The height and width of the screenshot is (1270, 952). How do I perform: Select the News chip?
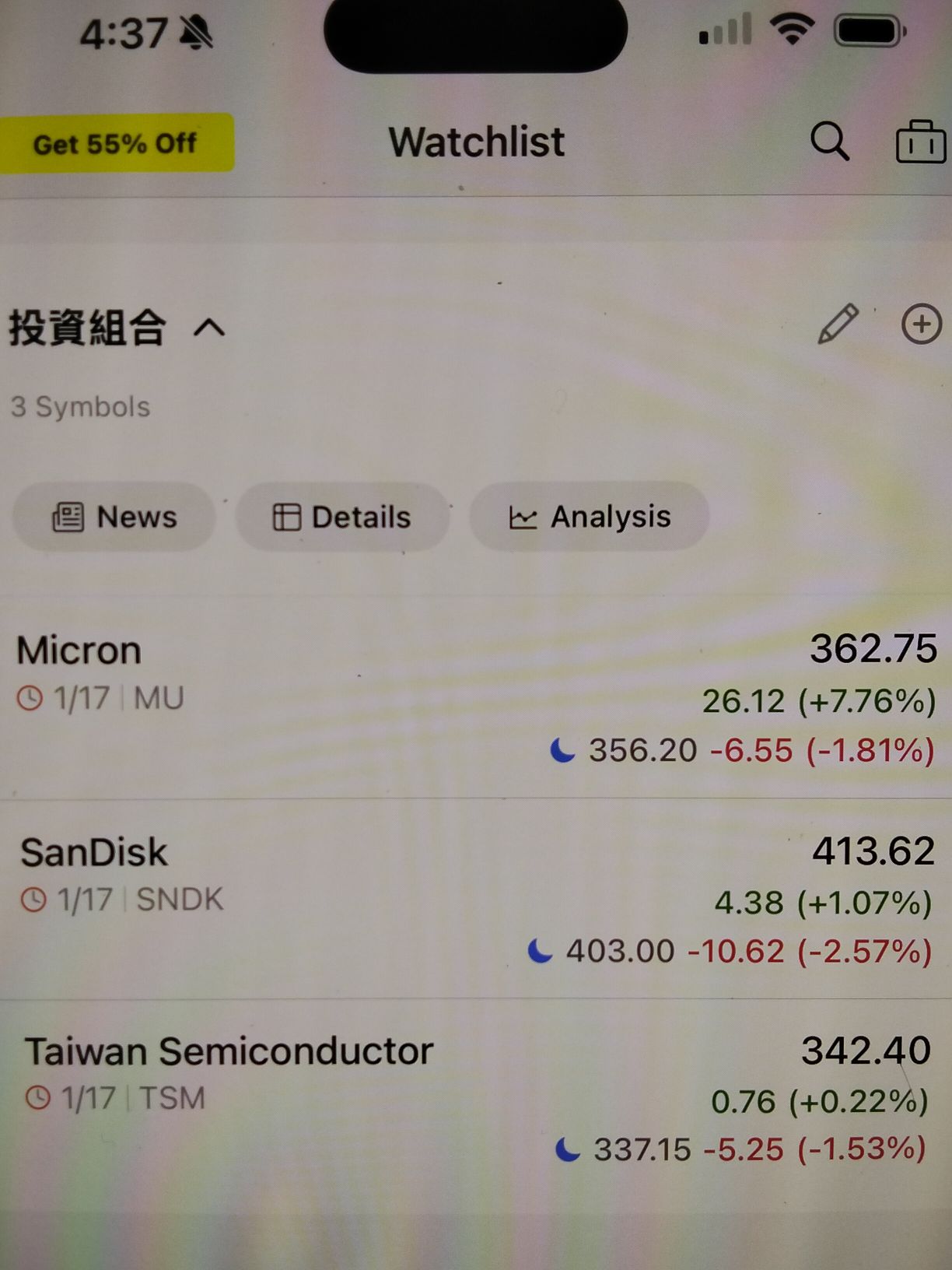[x=114, y=517]
